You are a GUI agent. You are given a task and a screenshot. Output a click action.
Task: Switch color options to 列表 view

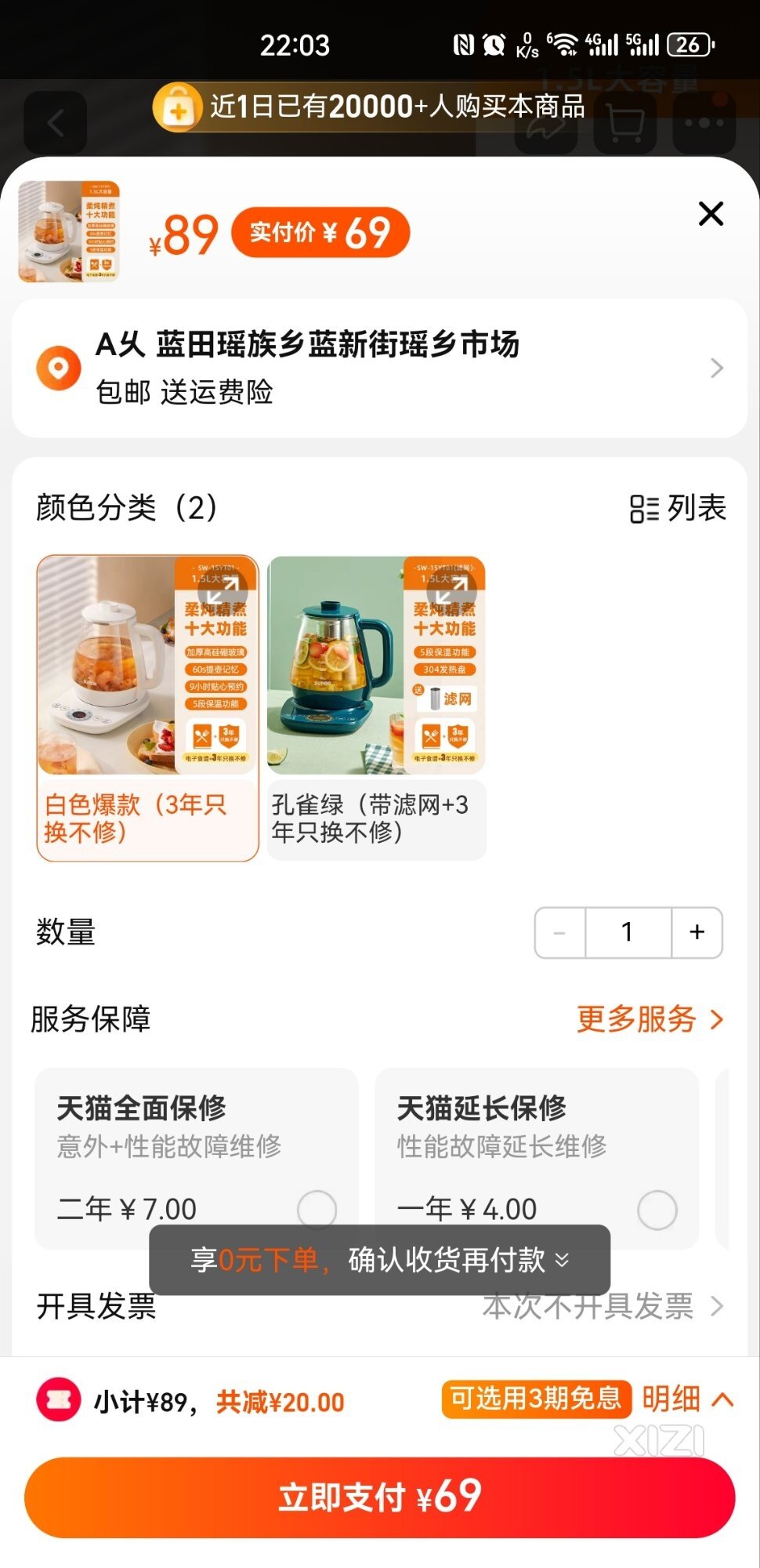[x=679, y=508]
